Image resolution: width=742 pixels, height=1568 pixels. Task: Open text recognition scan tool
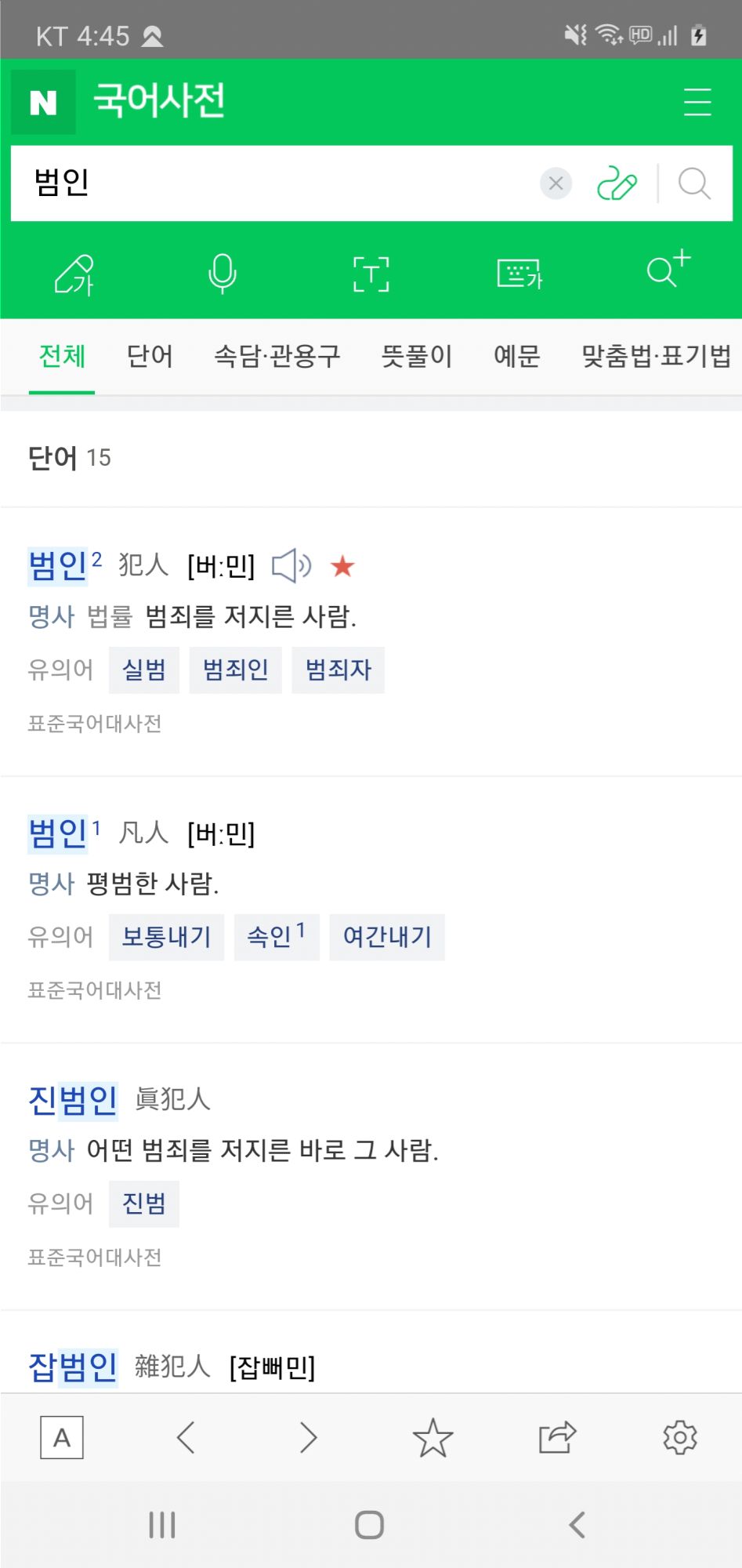[371, 274]
